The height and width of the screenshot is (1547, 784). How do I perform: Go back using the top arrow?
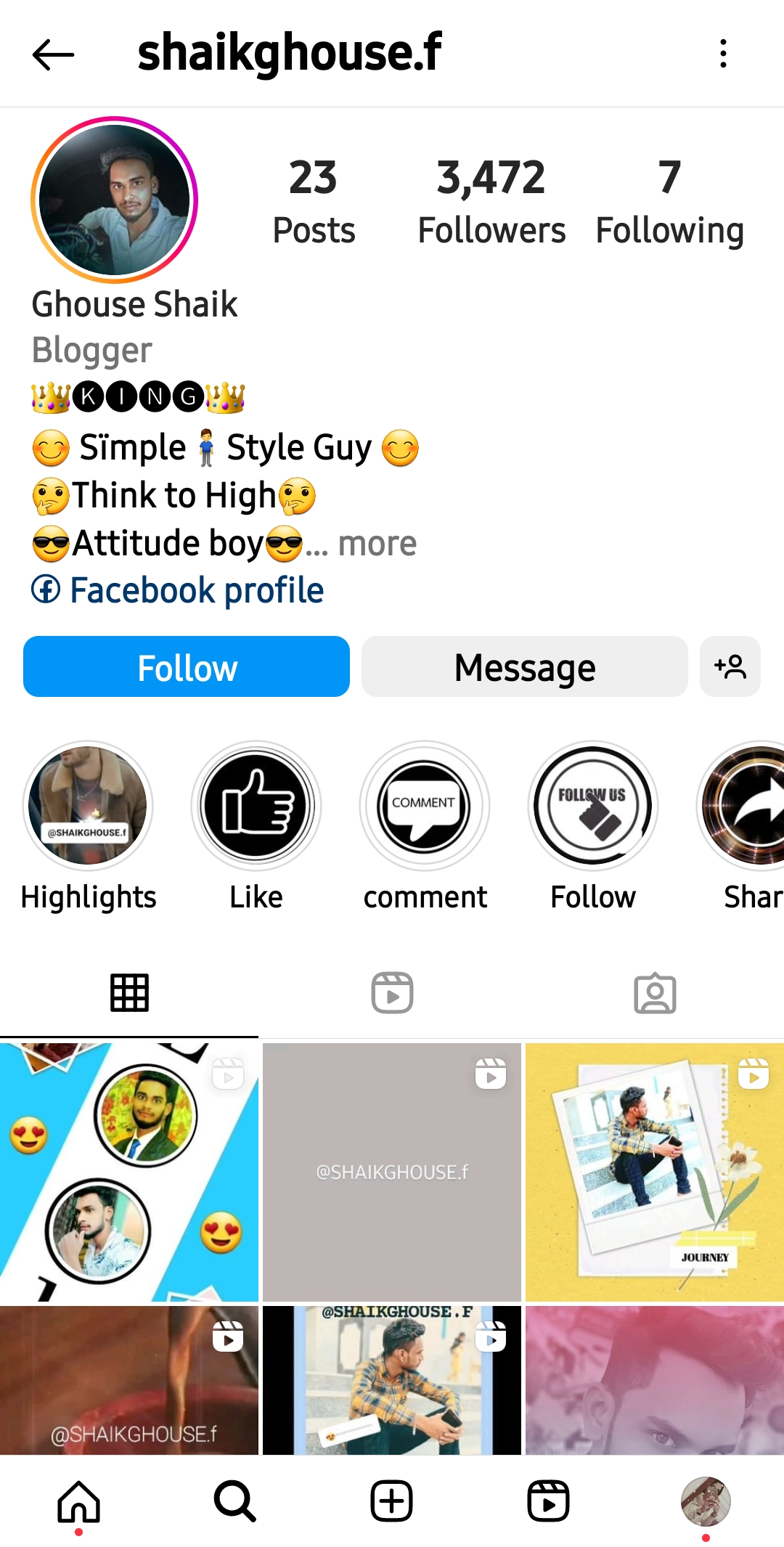click(53, 54)
